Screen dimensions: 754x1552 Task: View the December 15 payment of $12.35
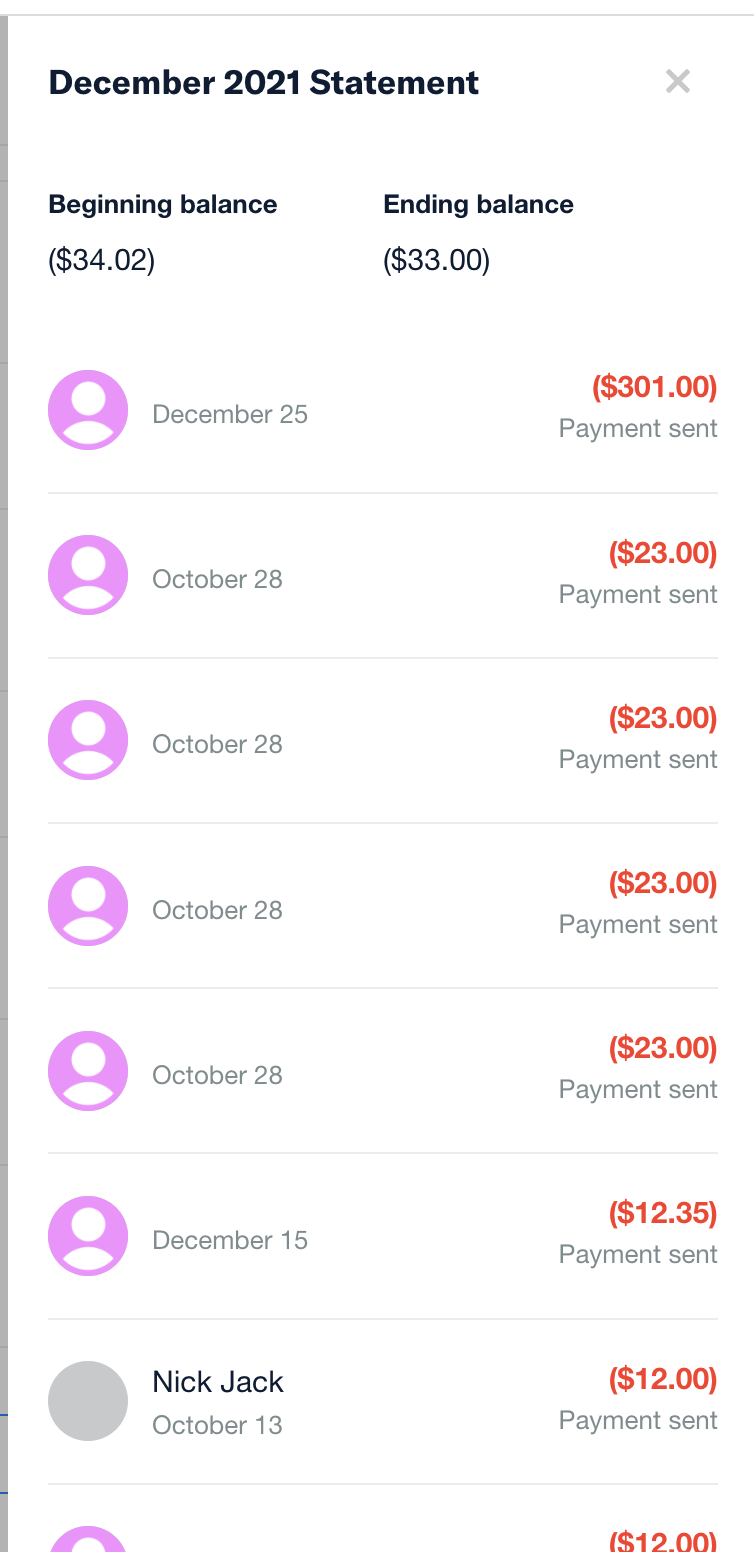click(x=382, y=1236)
